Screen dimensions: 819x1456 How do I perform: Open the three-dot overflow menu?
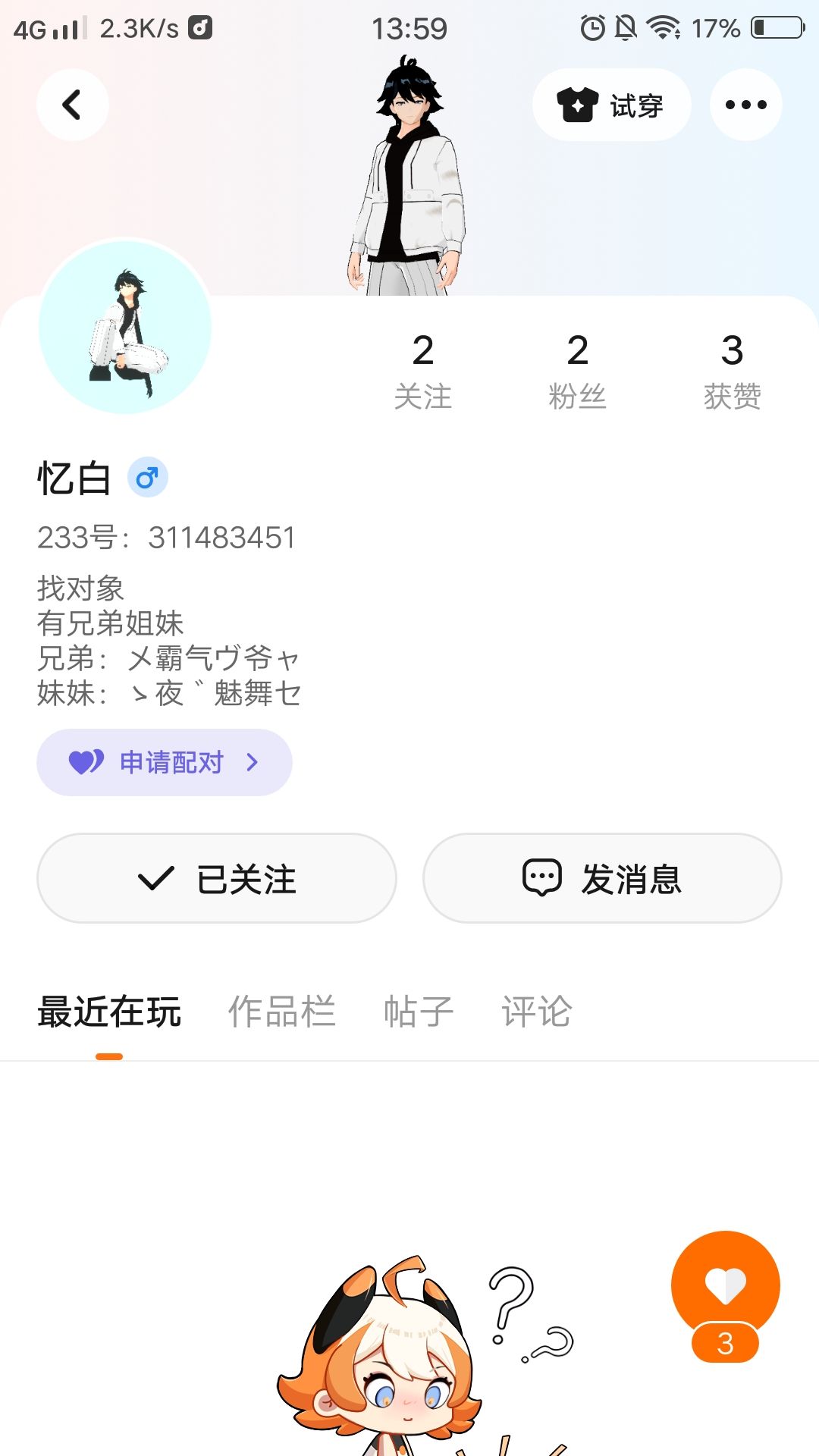tap(745, 105)
